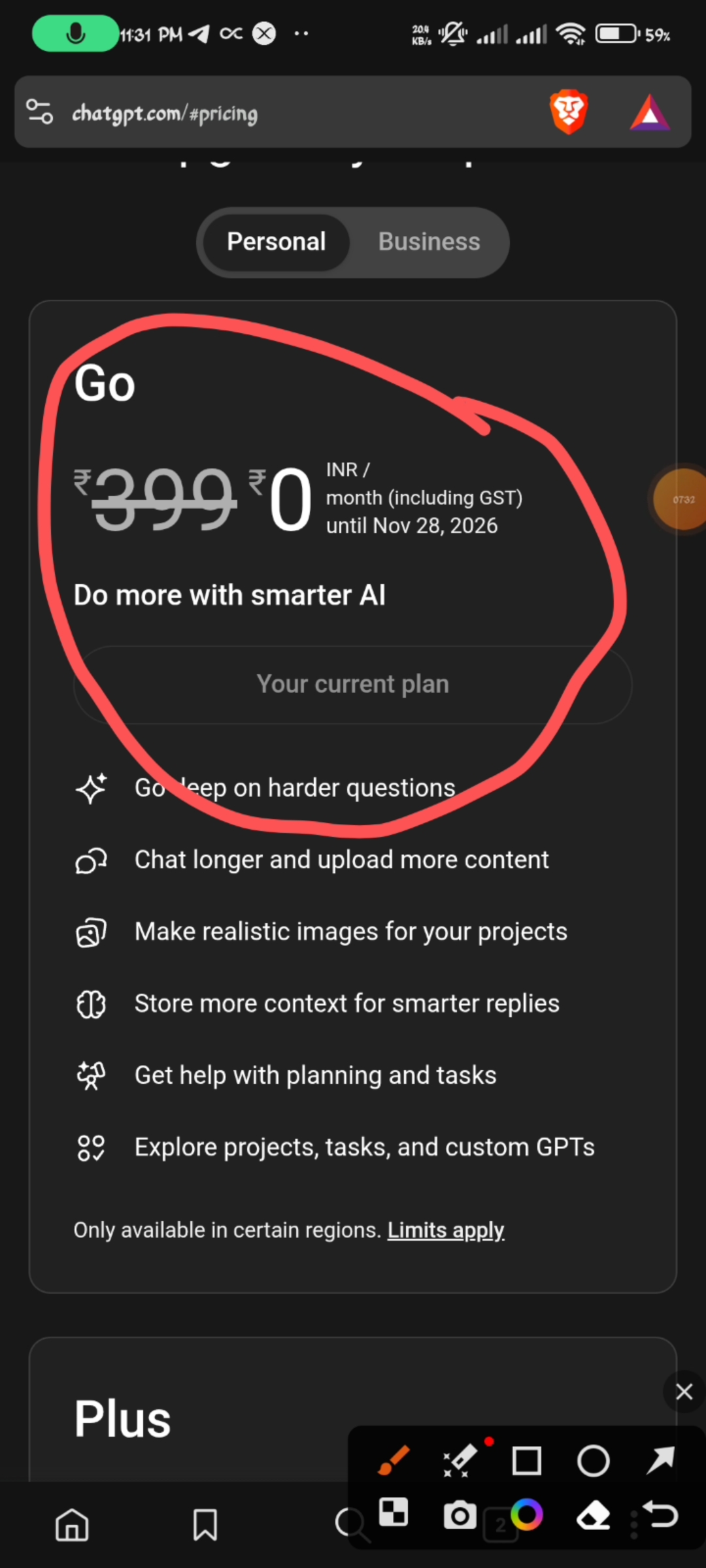Image resolution: width=706 pixels, height=1568 pixels.
Task: Close the screenshot annotation toolbar
Action: [684, 1392]
